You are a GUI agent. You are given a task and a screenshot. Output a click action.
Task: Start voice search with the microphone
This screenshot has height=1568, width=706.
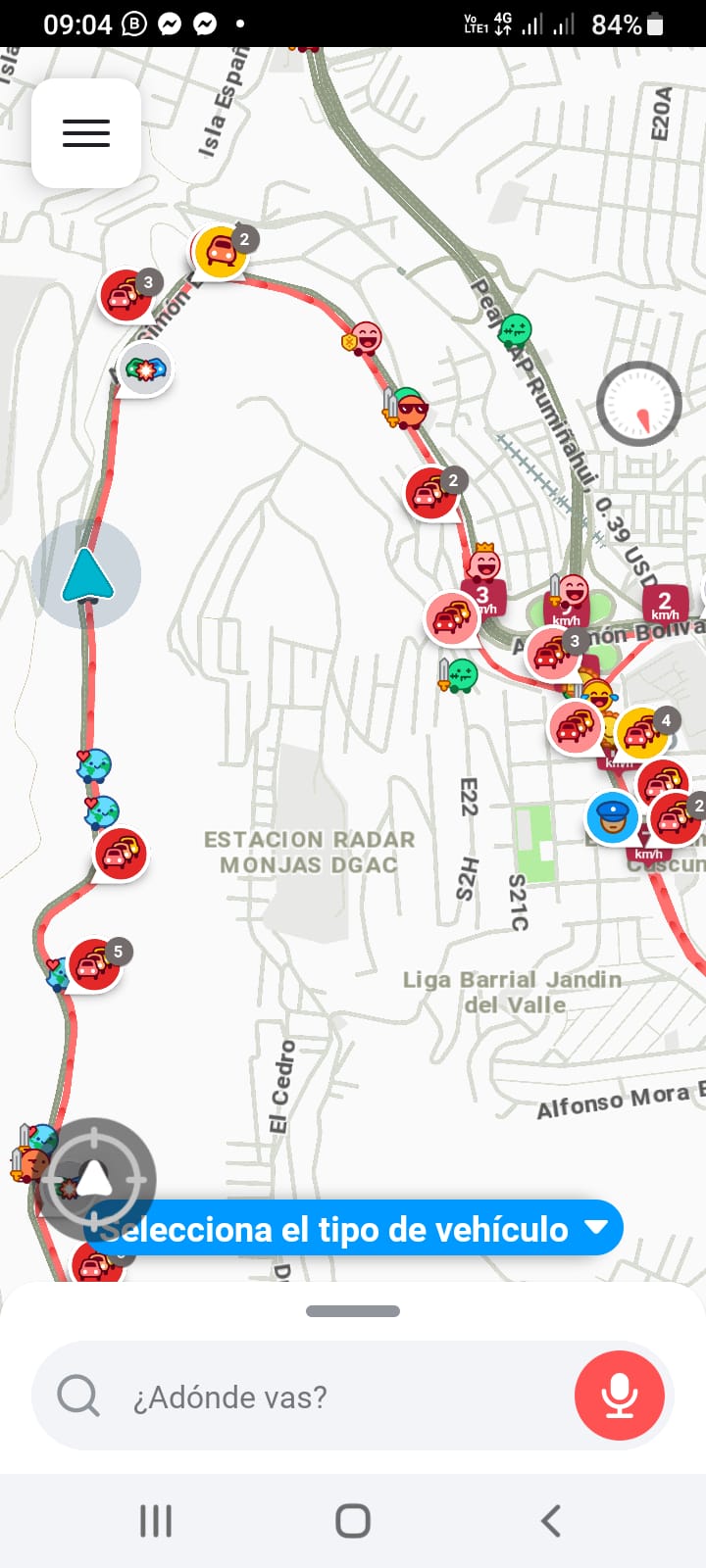(620, 1396)
